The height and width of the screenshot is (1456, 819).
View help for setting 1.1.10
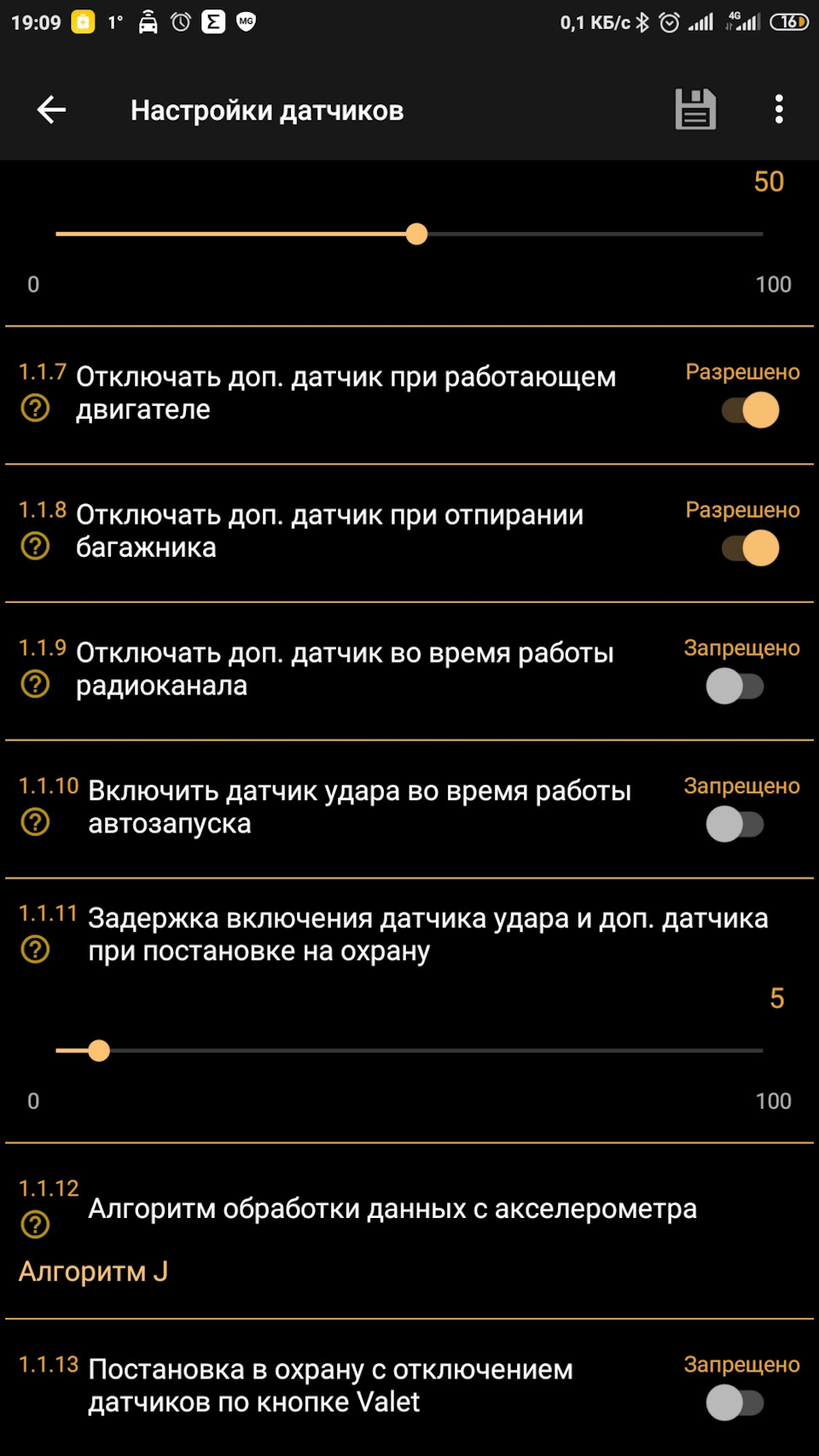tap(35, 822)
